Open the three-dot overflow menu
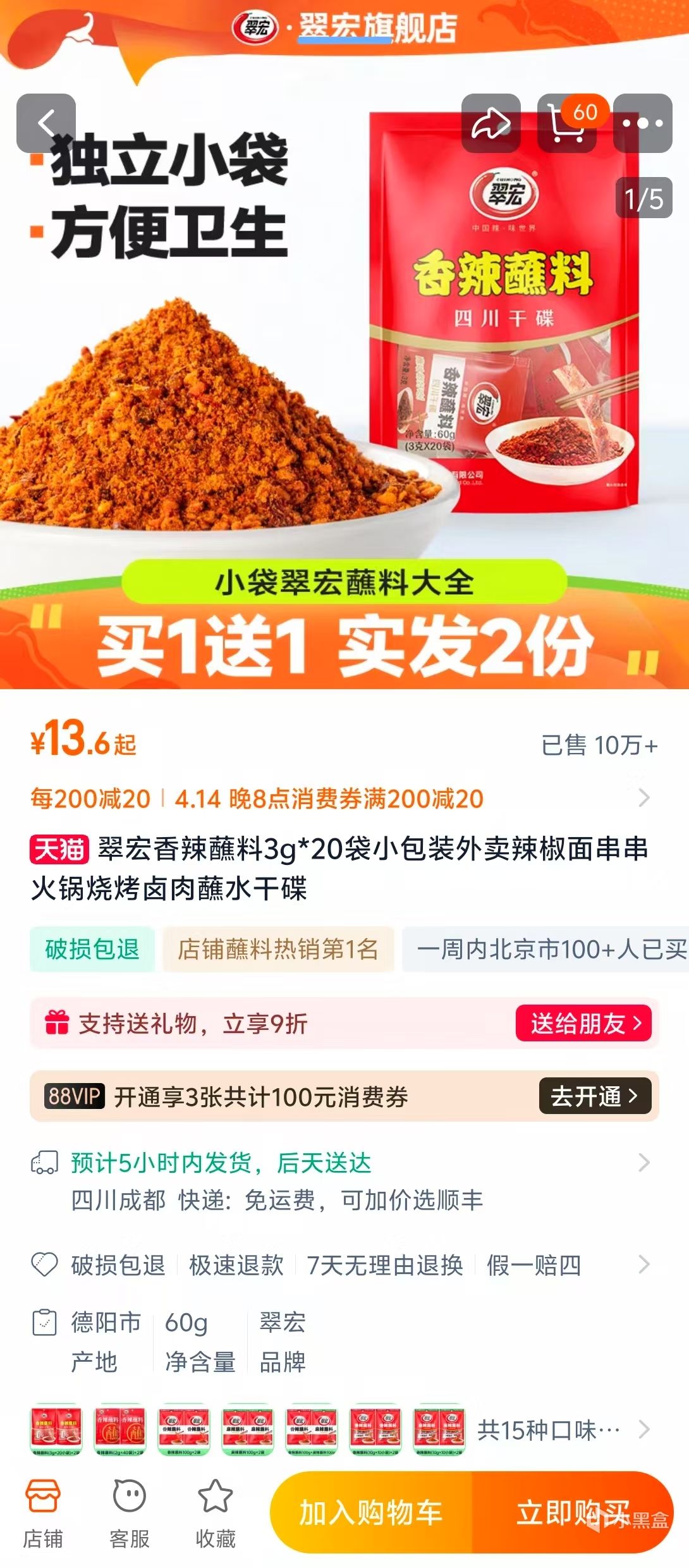689x1568 pixels. (x=643, y=123)
